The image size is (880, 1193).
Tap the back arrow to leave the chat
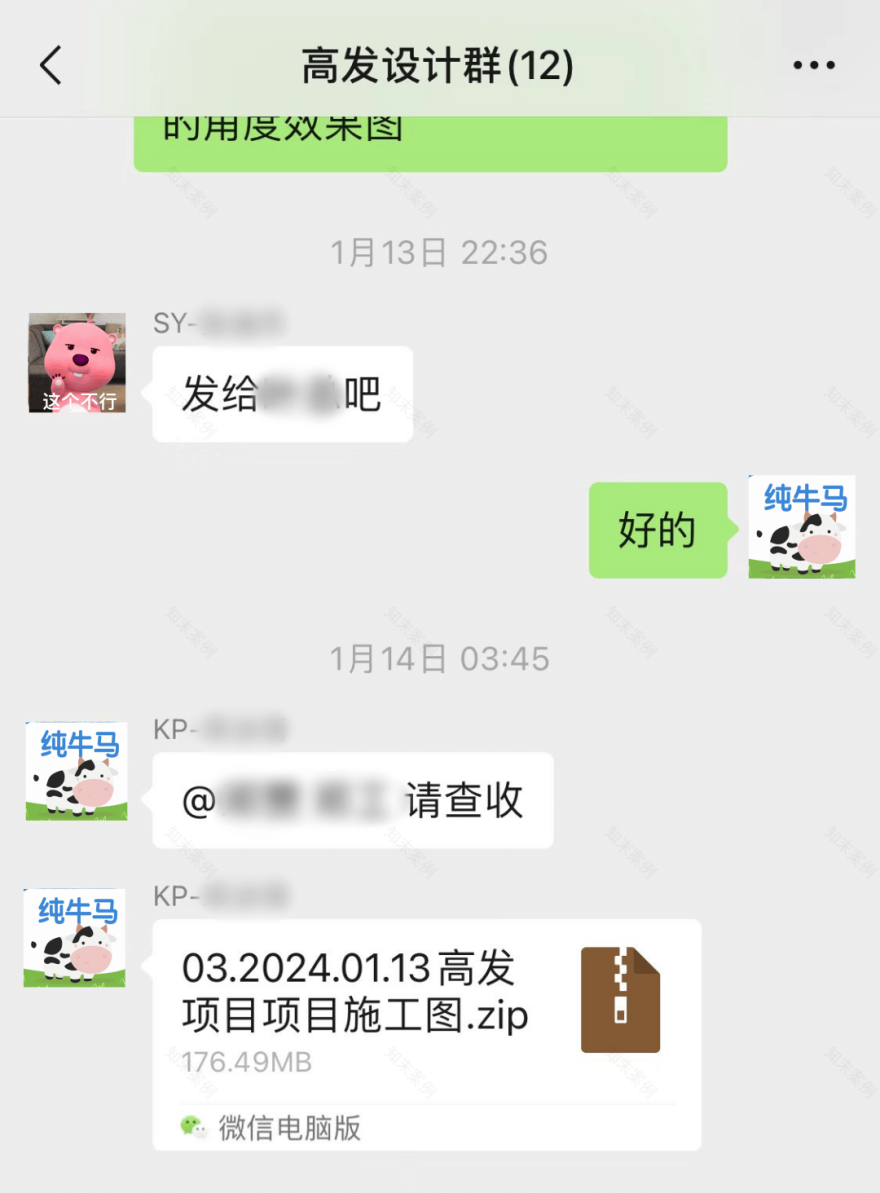(50, 63)
